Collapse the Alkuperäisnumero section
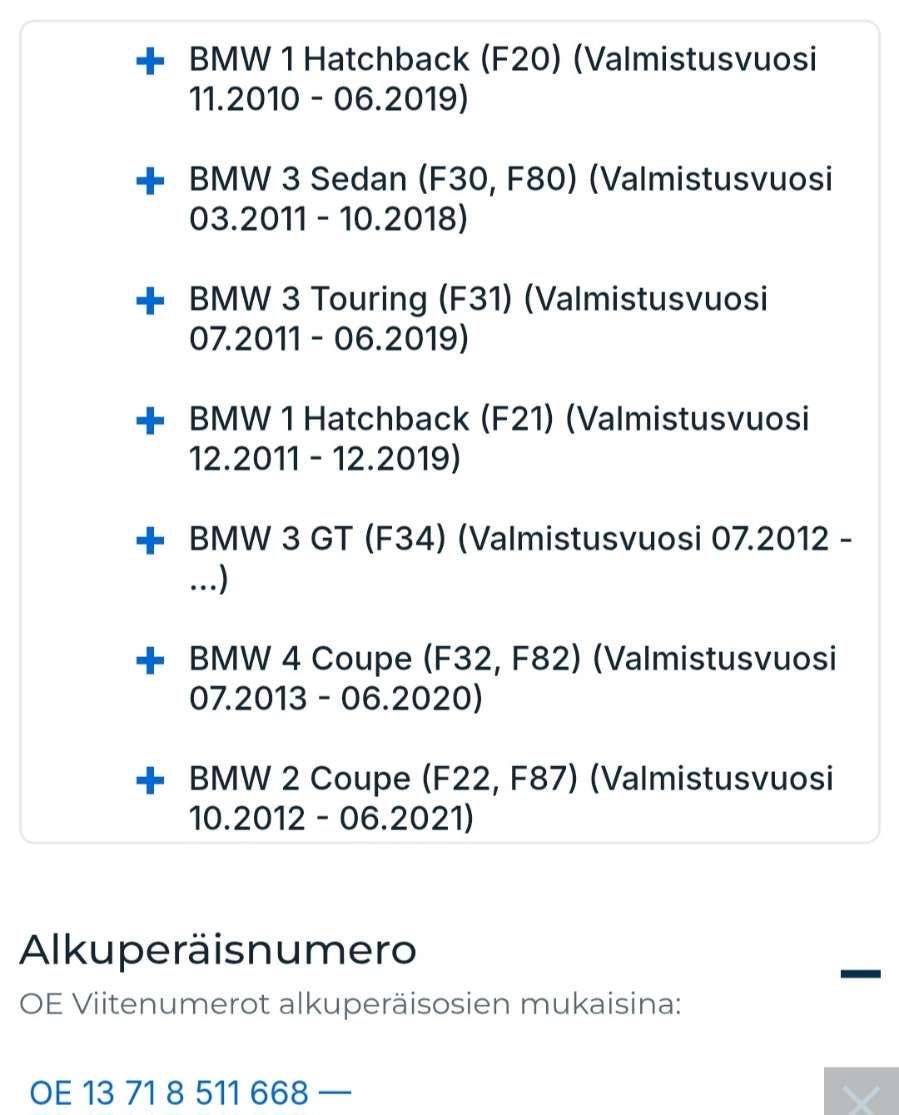 (x=860, y=973)
